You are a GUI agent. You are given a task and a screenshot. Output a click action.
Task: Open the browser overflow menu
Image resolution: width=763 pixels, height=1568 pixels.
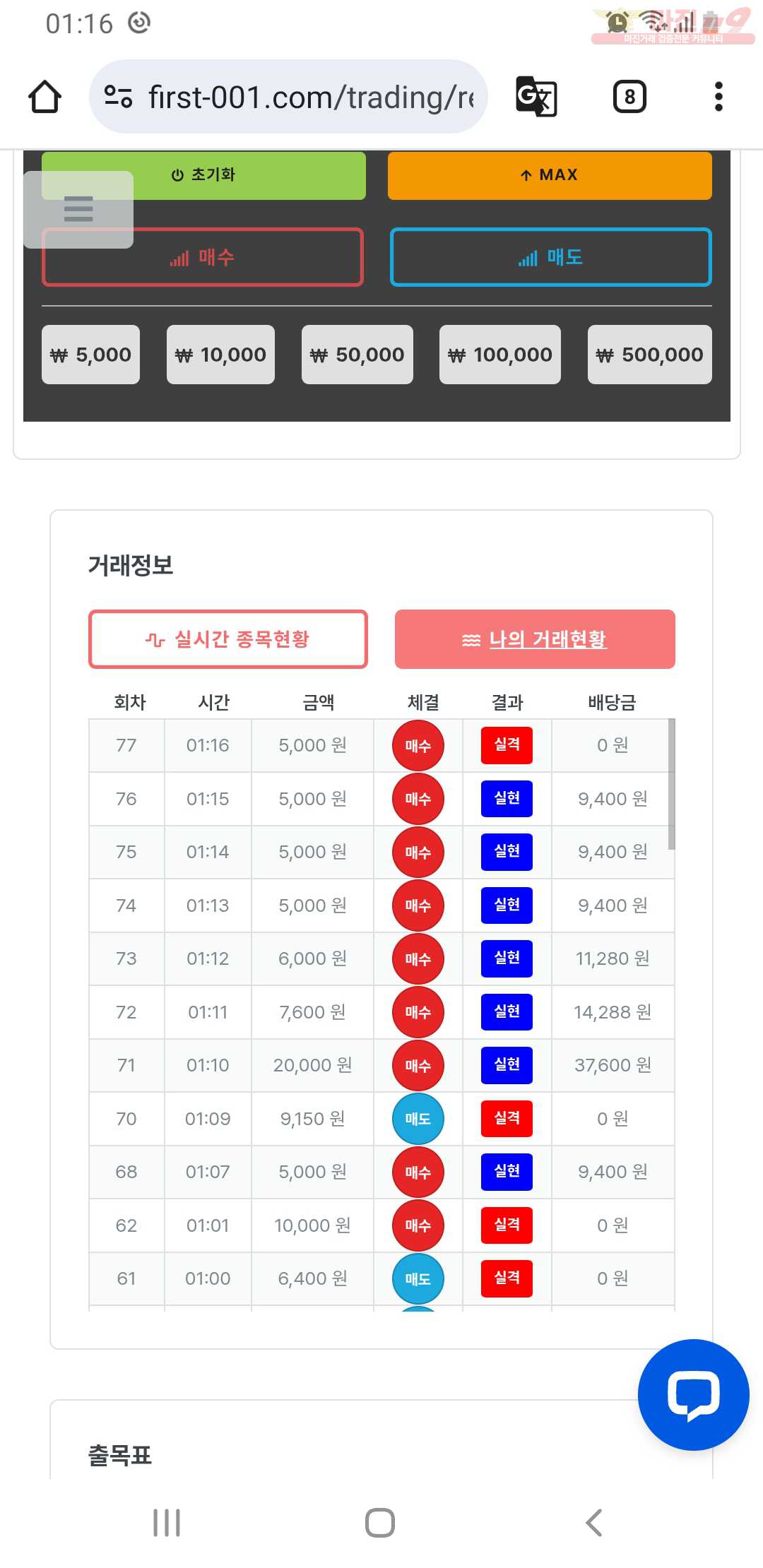(x=718, y=97)
